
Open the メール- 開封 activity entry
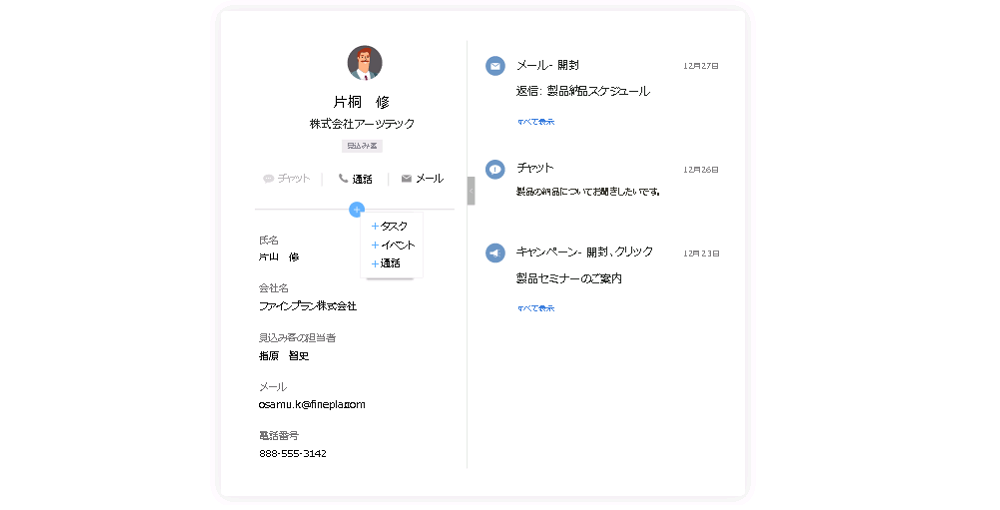547,66
